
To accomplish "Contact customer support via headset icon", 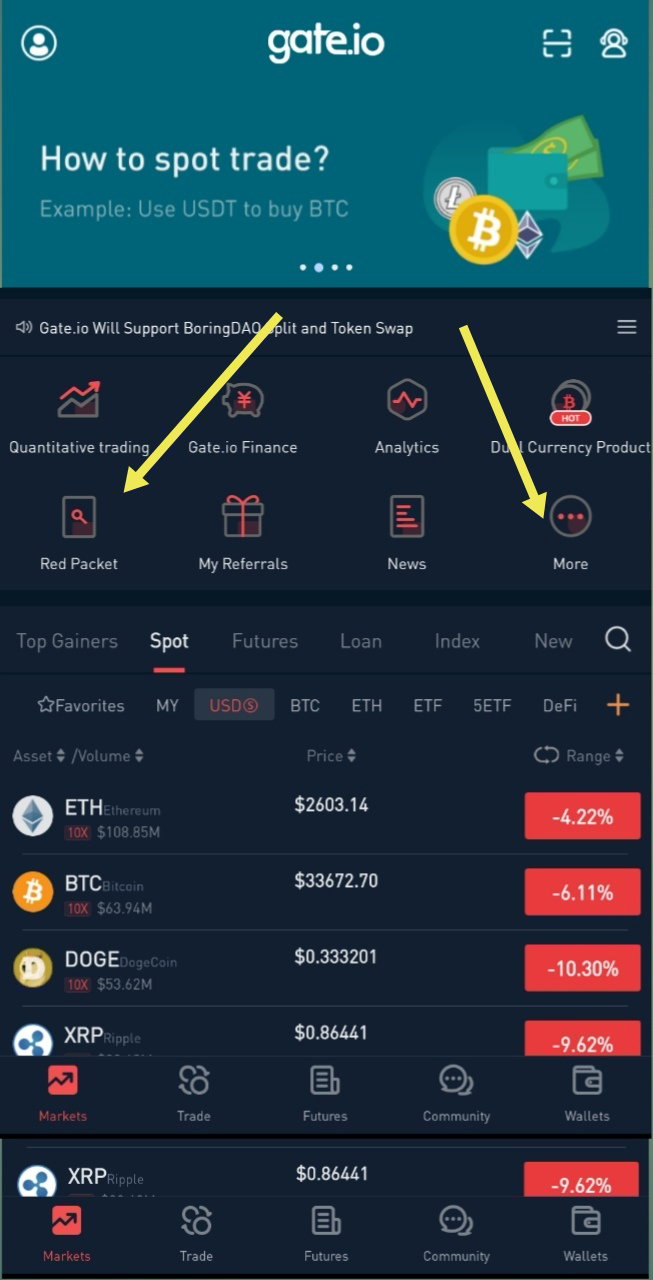I will [x=613, y=43].
